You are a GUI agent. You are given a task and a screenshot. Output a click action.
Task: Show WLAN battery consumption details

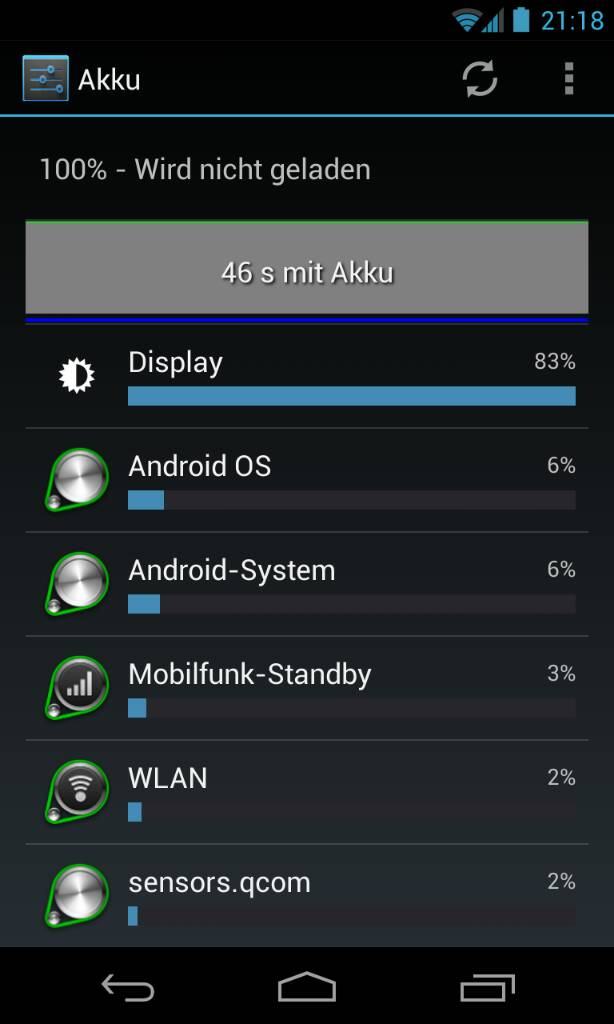[307, 792]
